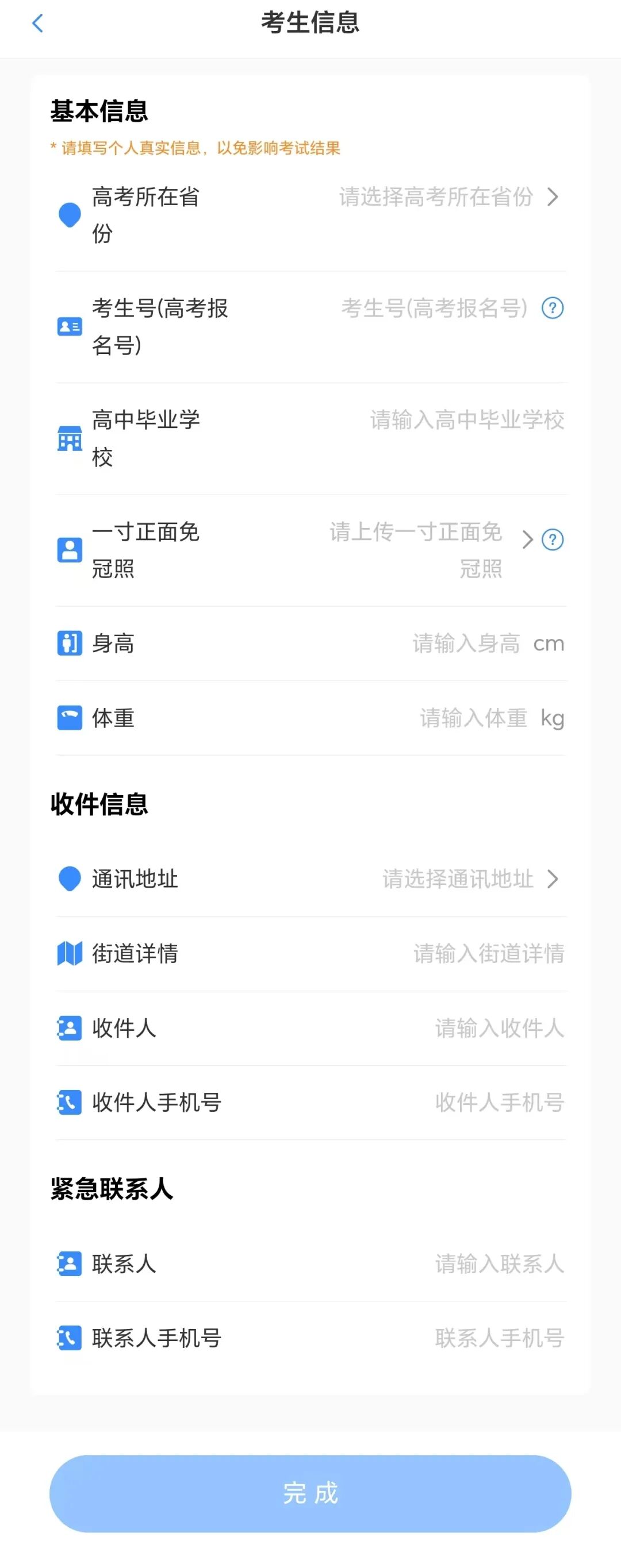Image resolution: width=621 pixels, height=1568 pixels.
Task: Tap the 身高 input field
Action: click(x=466, y=644)
